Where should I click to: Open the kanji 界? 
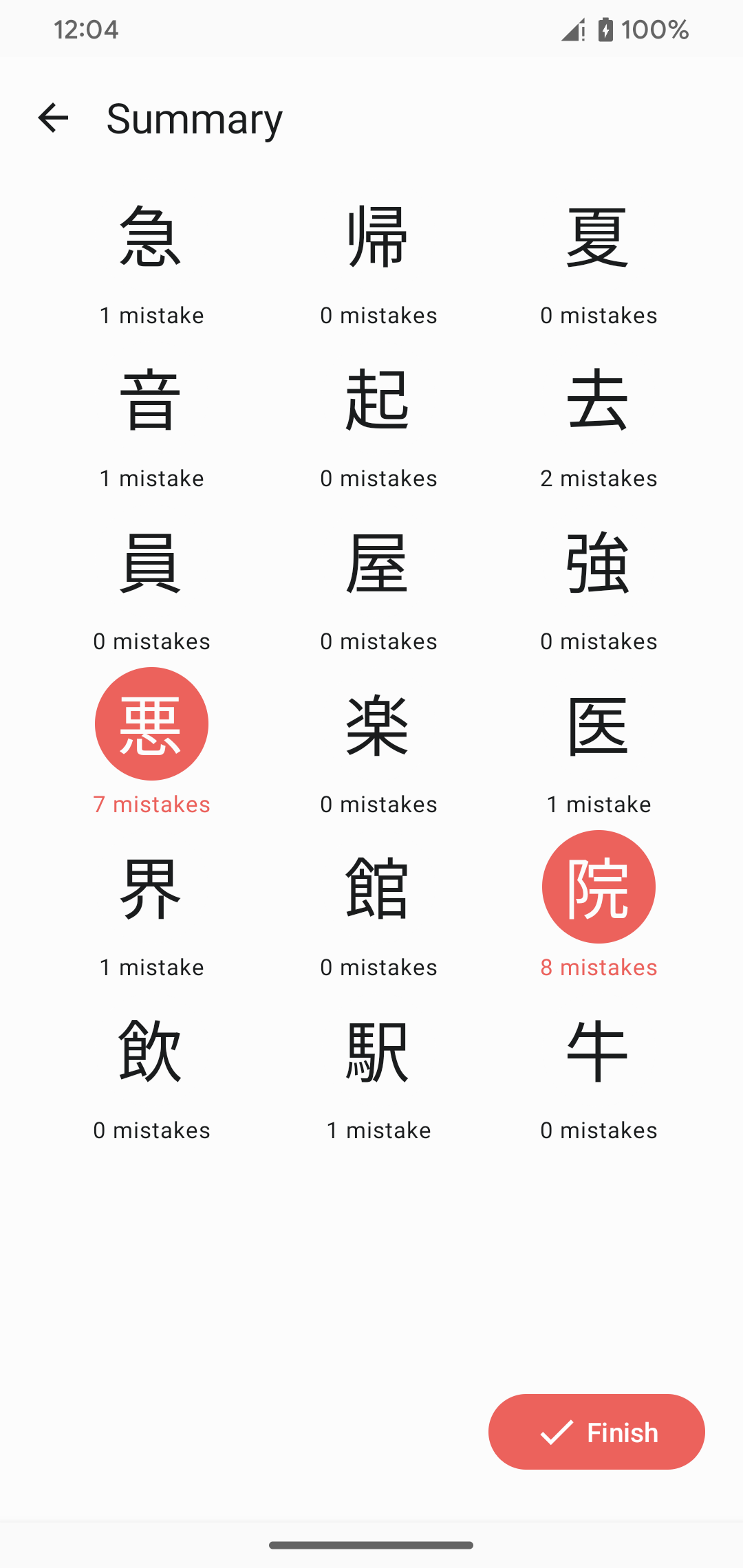click(151, 889)
